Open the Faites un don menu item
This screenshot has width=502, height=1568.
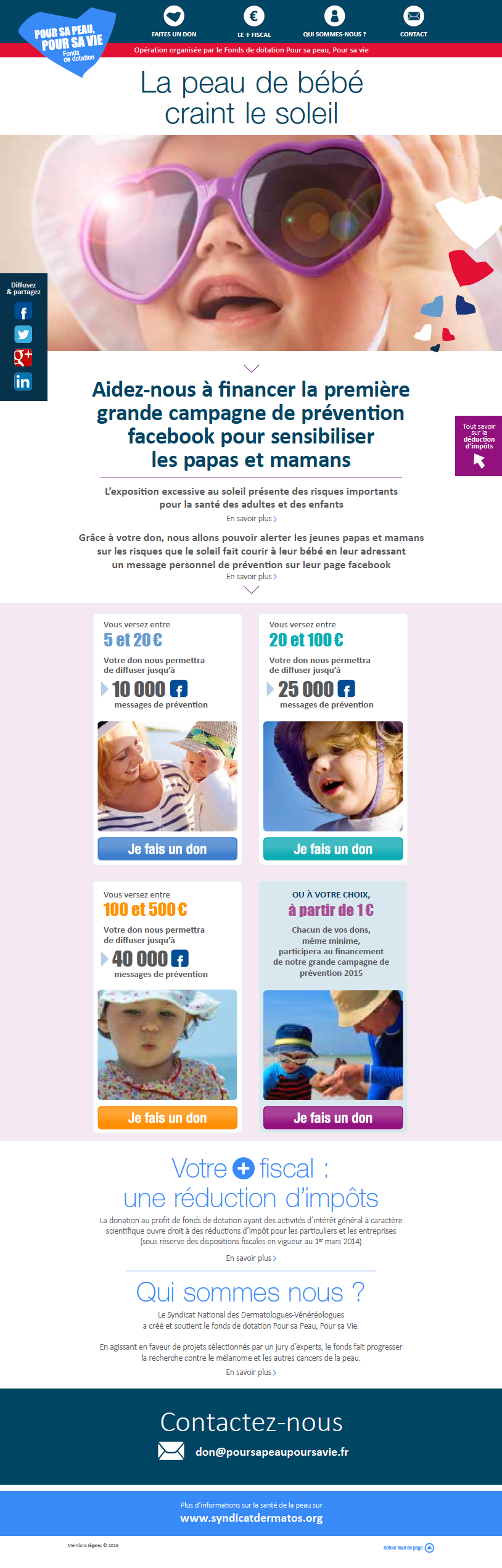point(174,22)
